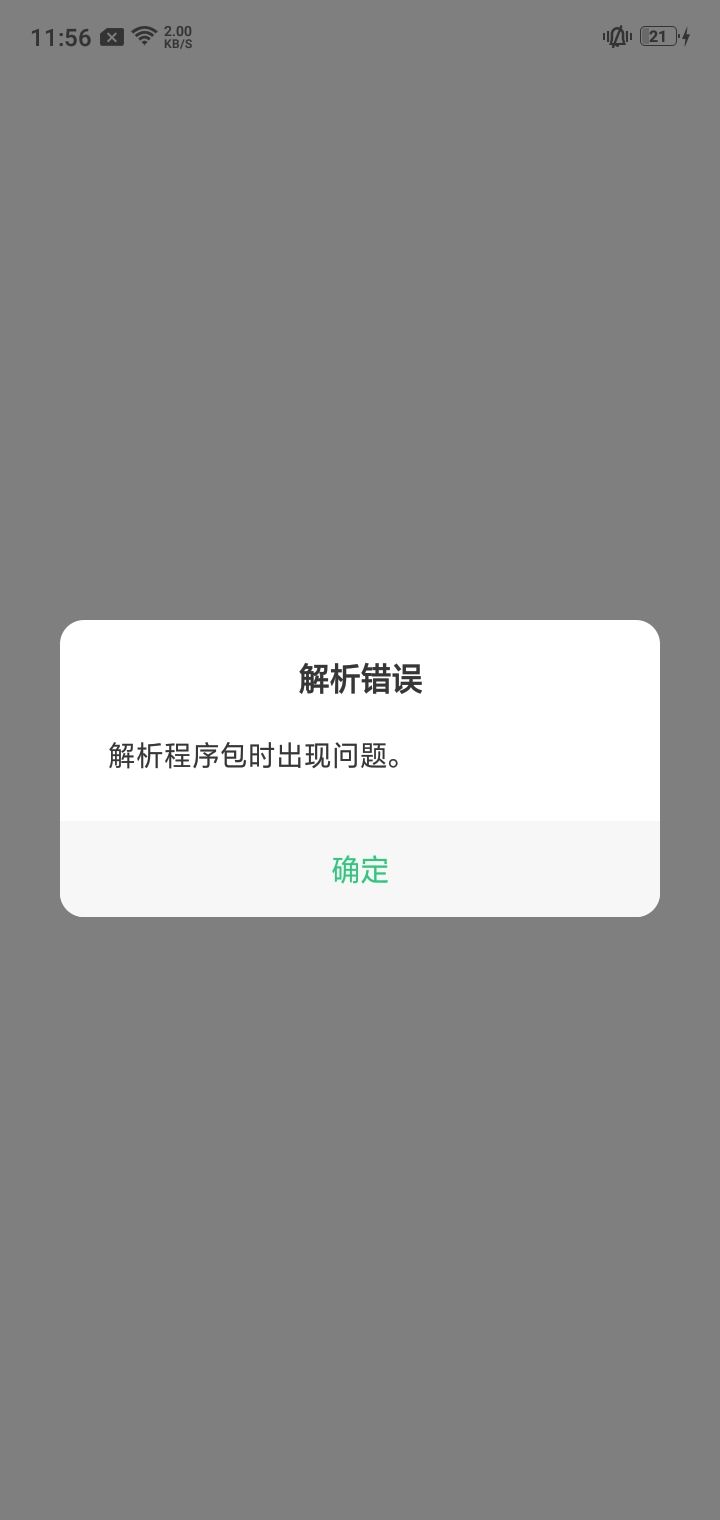Tap the vibrate mode status icon
The height and width of the screenshot is (1520, 720).
coord(617,35)
